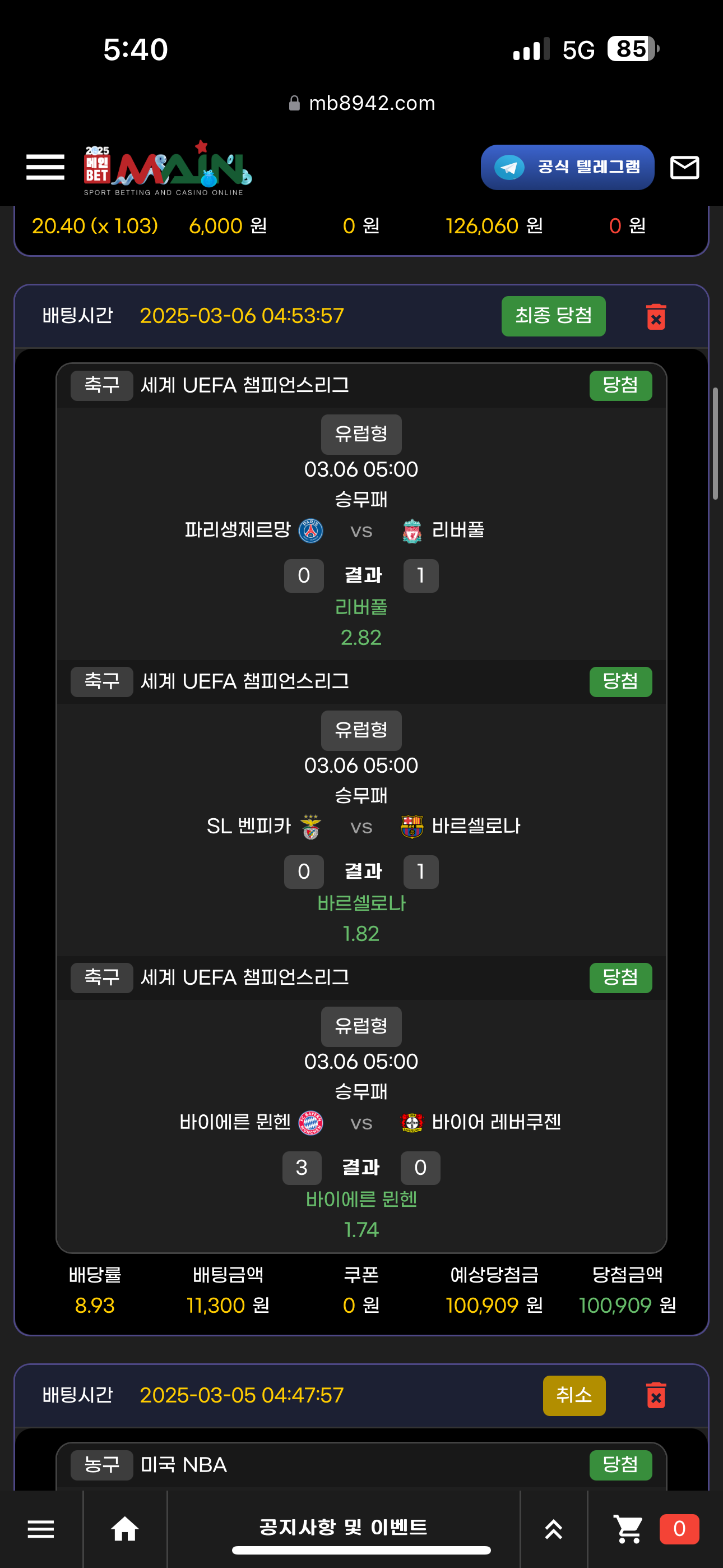Go to the home page
The height and width of the screenshot is (1568, 723).
pyautogui.click(x=125, y=1528)
